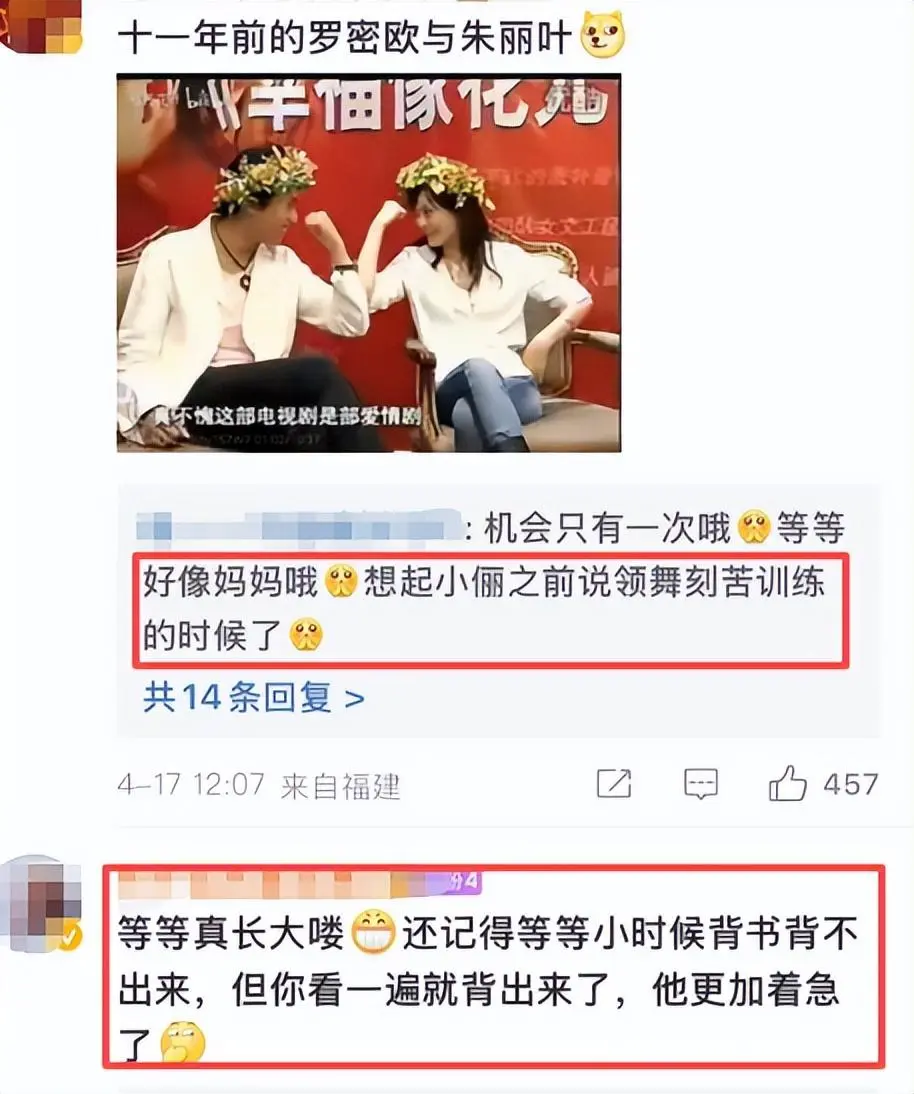Like the comment with 457 likes
This screenshot has height=1094, width=914.
[x=788, y=784]
